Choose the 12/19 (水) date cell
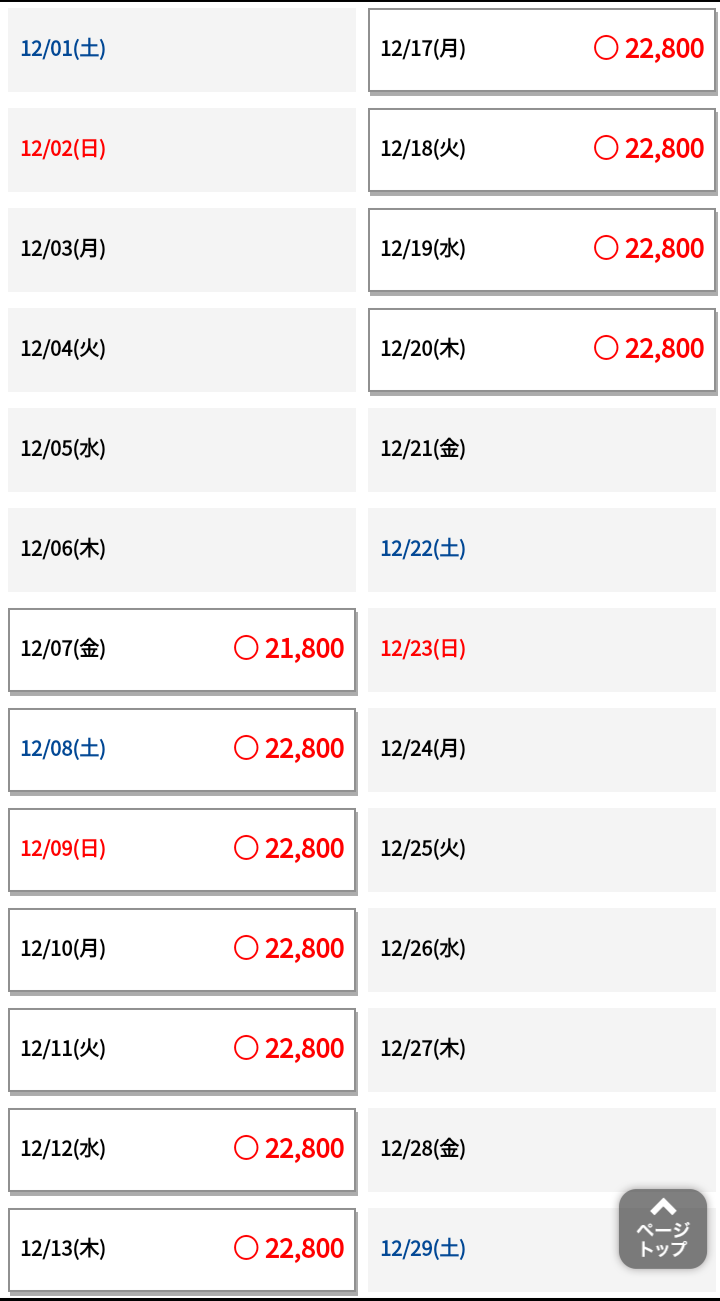The height and width of the screenshot is (1301, 720). [542, 249]
